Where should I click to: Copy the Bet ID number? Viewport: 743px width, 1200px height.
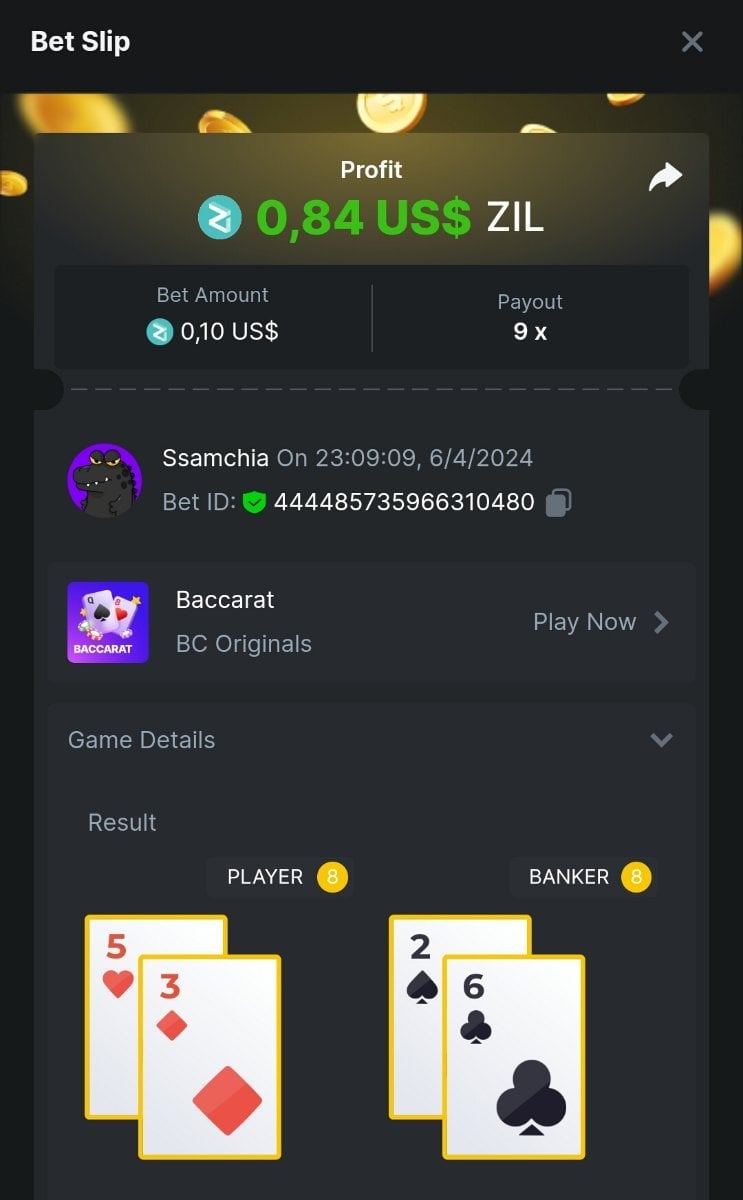[x=558, y=502]
